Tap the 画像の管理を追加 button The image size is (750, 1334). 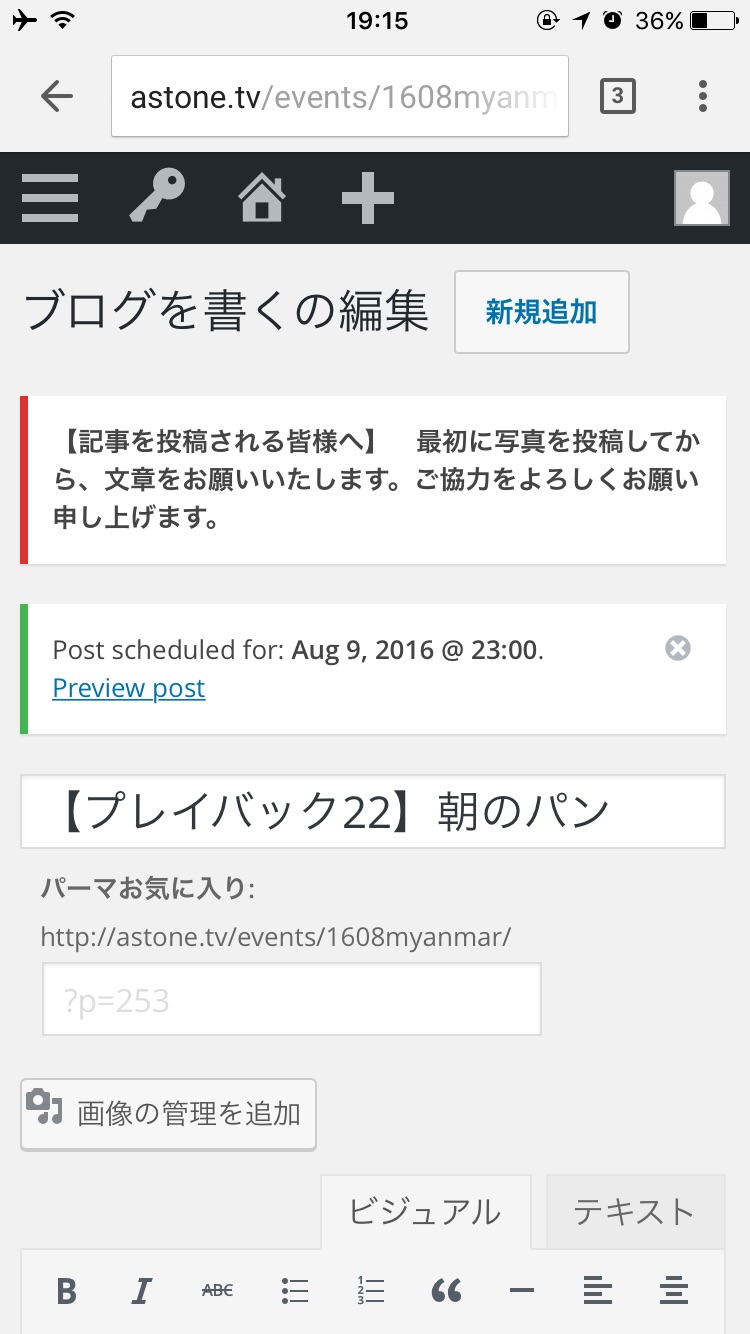click(x=168, y=1114)
